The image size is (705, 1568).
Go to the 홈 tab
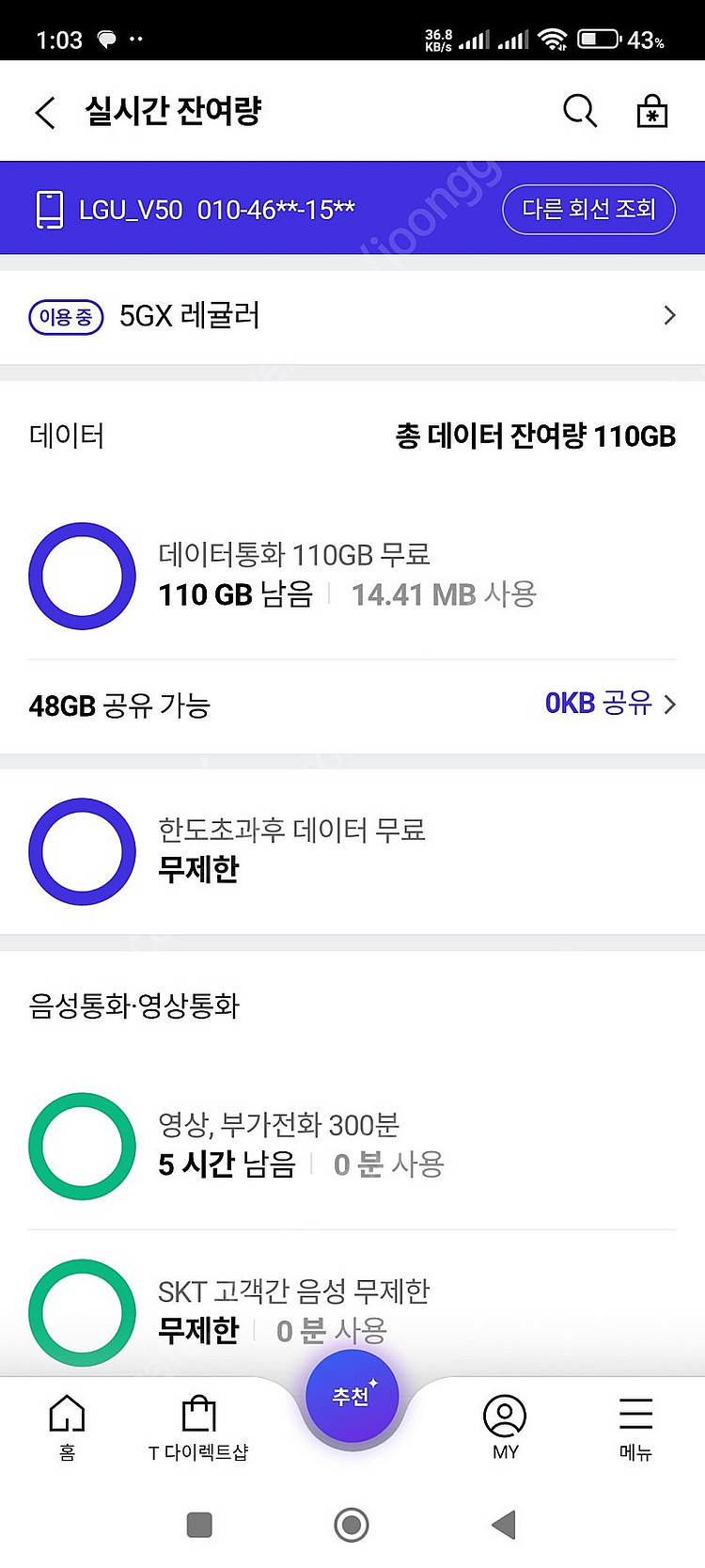(67, 1427)
